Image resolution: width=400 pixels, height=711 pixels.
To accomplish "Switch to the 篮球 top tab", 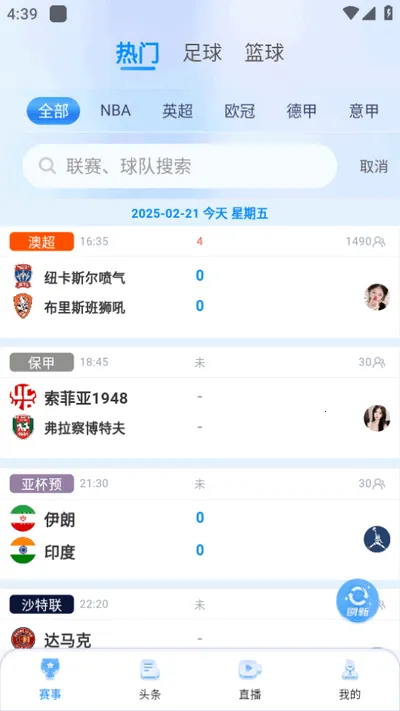I will (x=264, y=53).
